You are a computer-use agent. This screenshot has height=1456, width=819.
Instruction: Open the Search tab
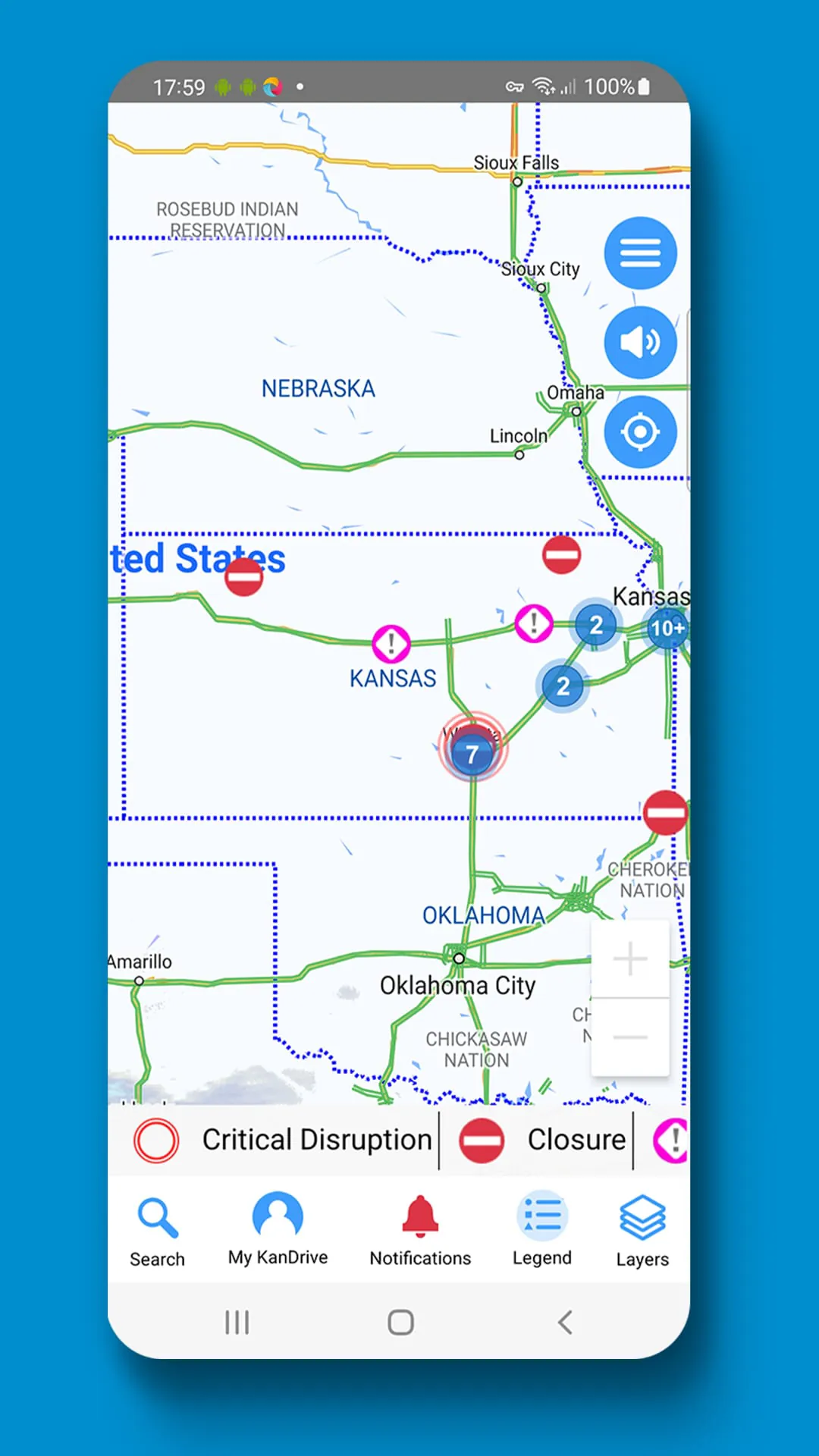click(158, 1232)
